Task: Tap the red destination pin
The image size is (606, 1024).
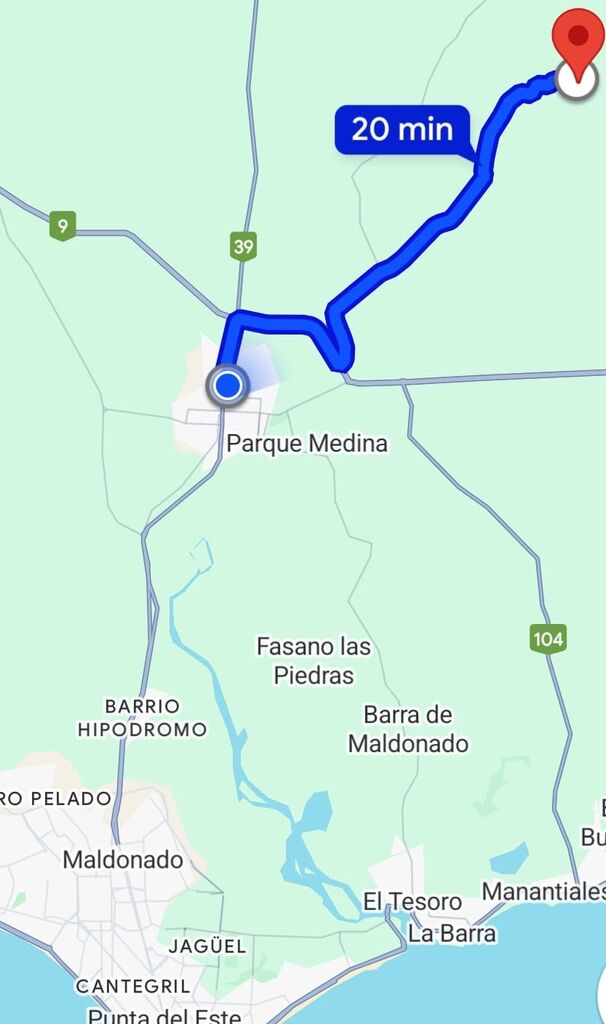Action: click(578, 37)
